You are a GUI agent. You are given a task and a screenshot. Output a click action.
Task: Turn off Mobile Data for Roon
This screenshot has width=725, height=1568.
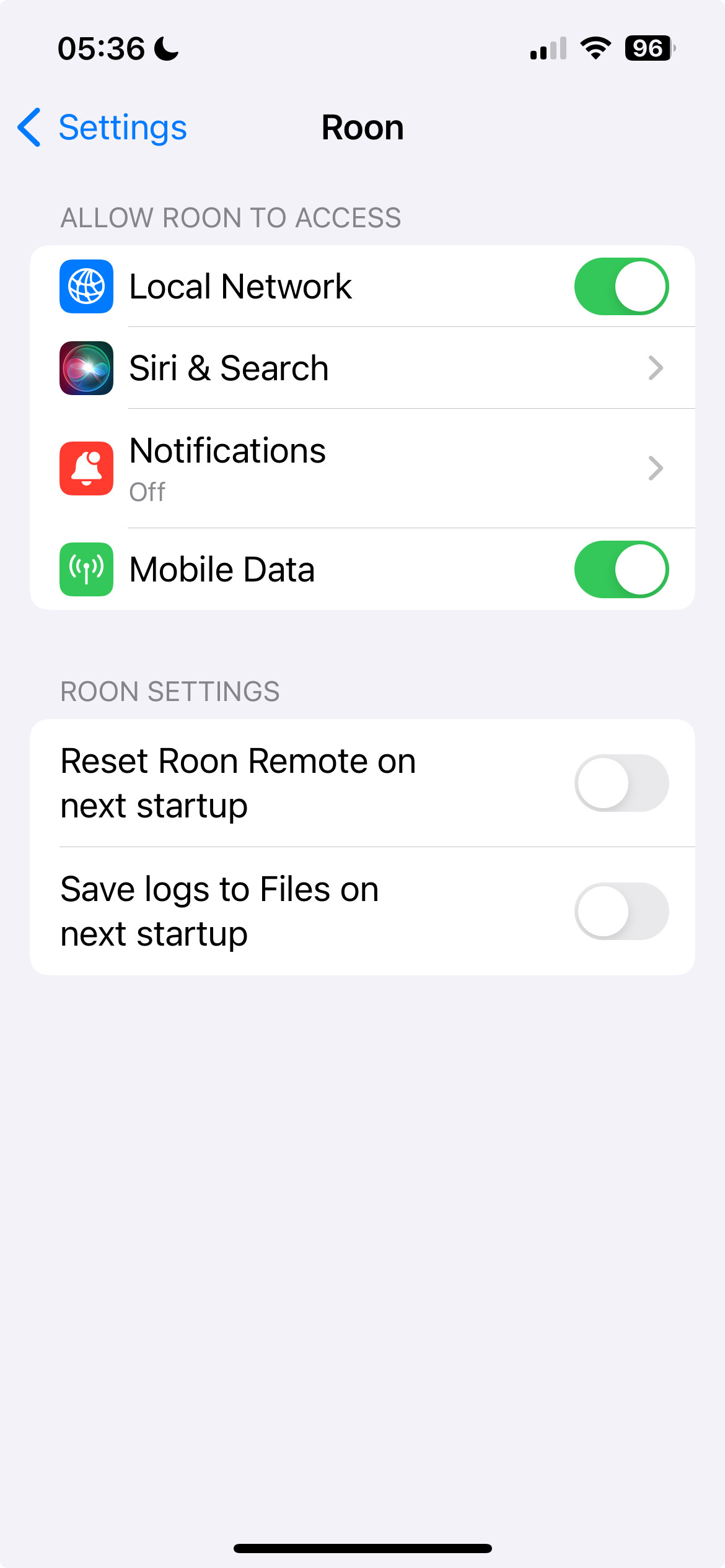[x=622, y=570]
